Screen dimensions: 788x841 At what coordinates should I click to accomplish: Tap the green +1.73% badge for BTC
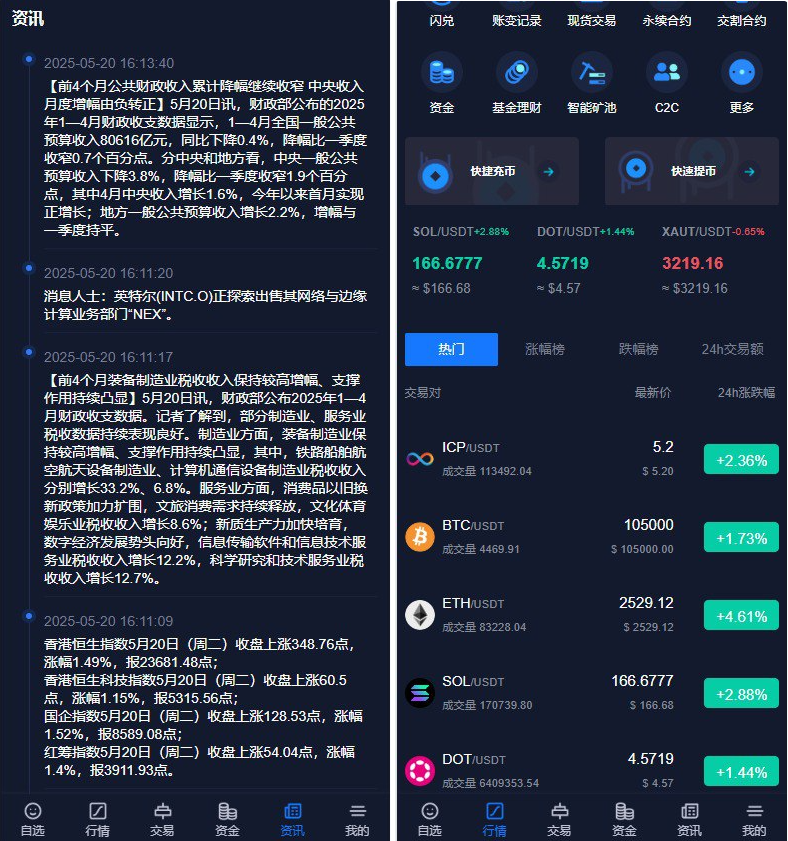click(x=740, y=537)
